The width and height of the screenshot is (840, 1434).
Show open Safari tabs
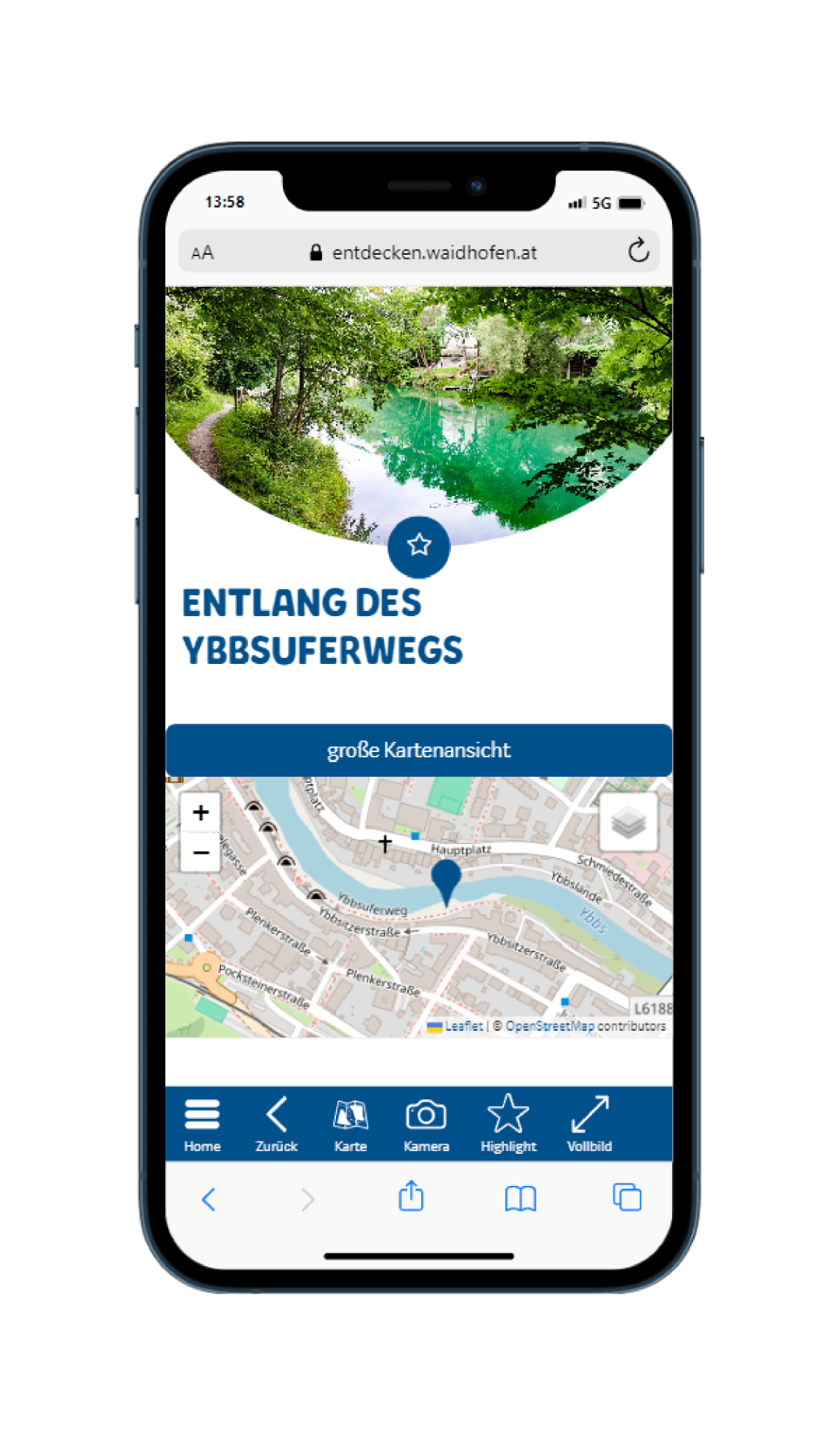[x=626, y=1197]
